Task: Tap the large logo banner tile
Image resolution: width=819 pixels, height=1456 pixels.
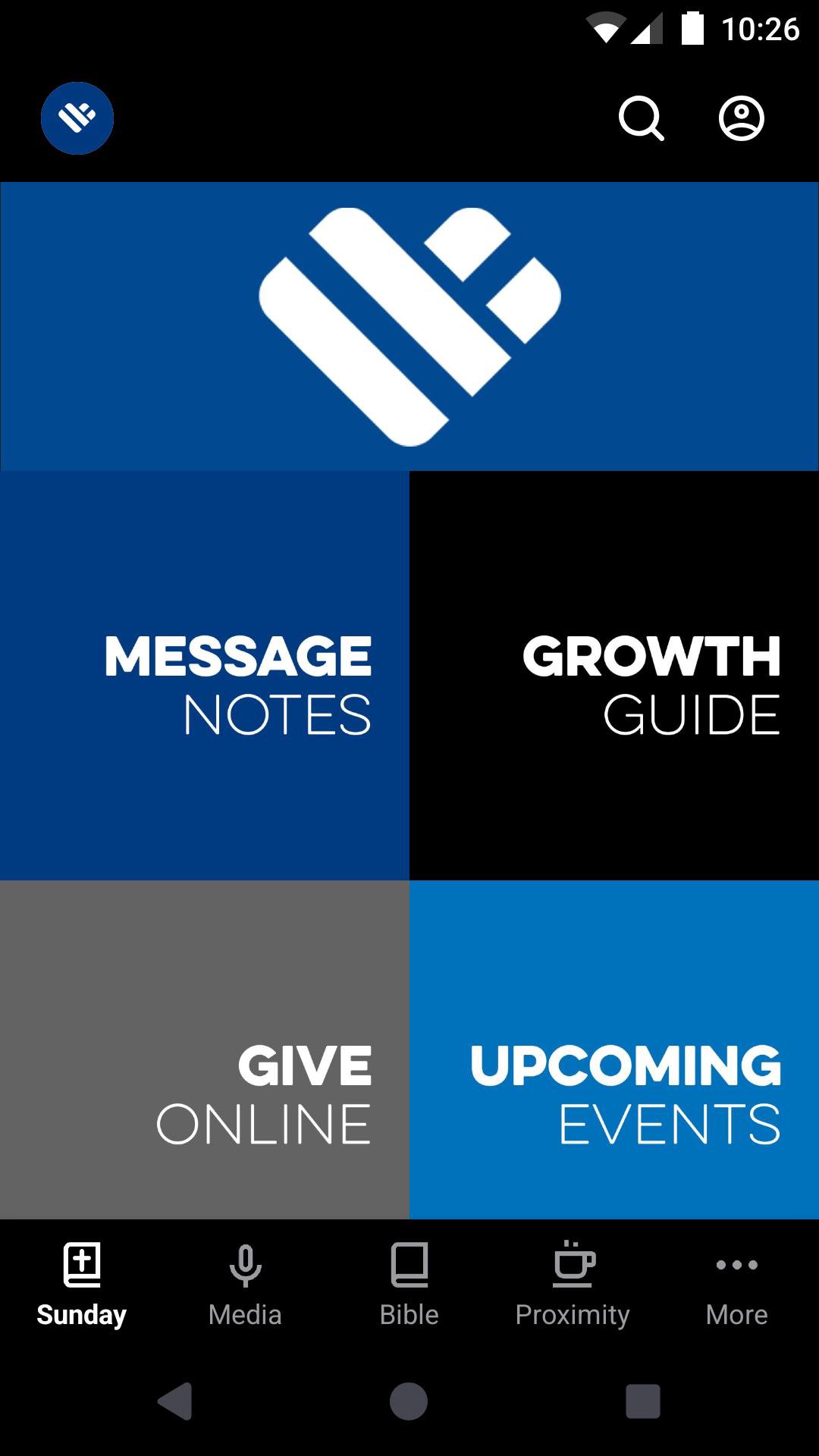Action: pos(409,326)
